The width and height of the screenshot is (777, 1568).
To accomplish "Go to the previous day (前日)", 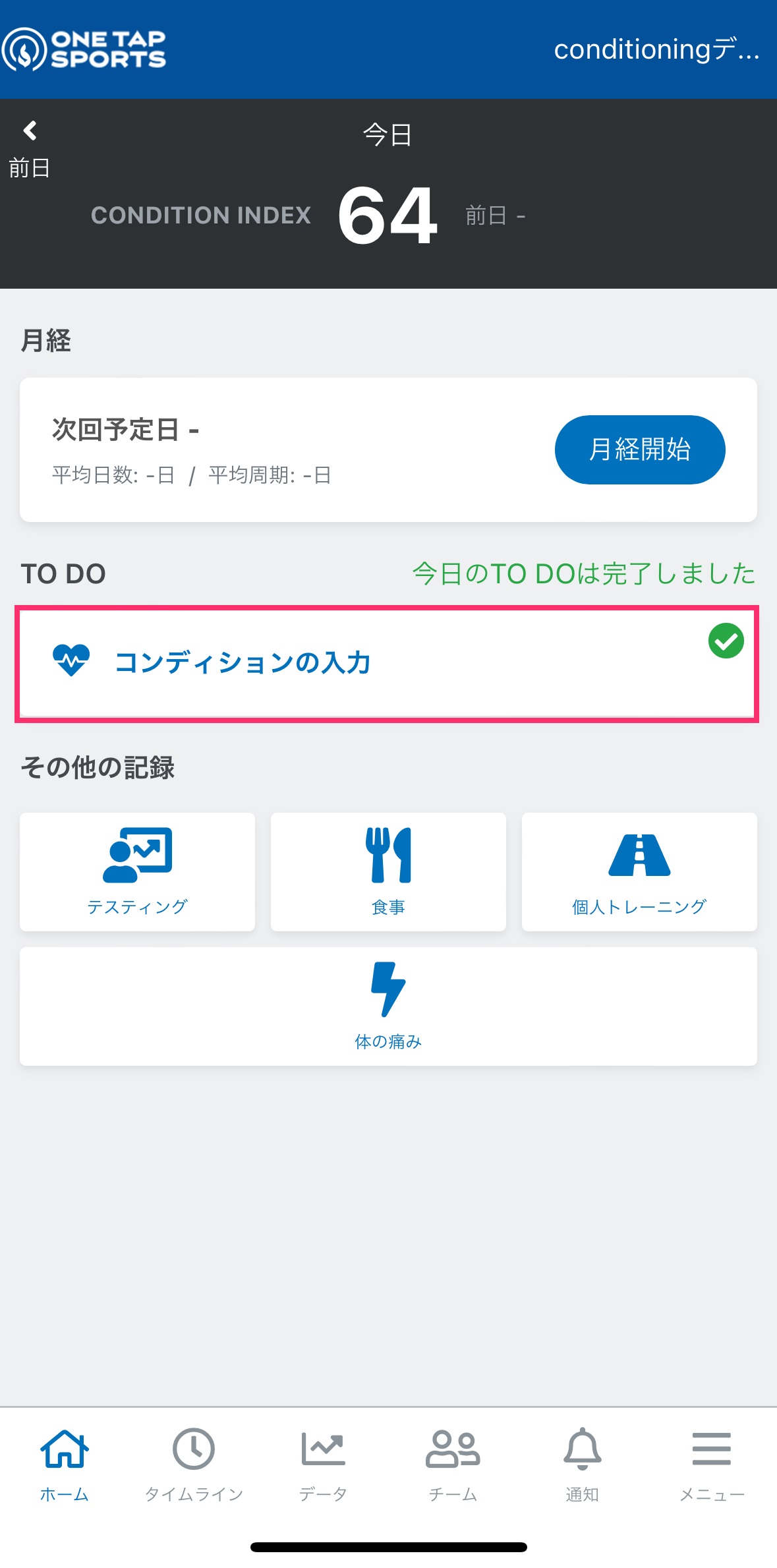I will coord(29,149).
